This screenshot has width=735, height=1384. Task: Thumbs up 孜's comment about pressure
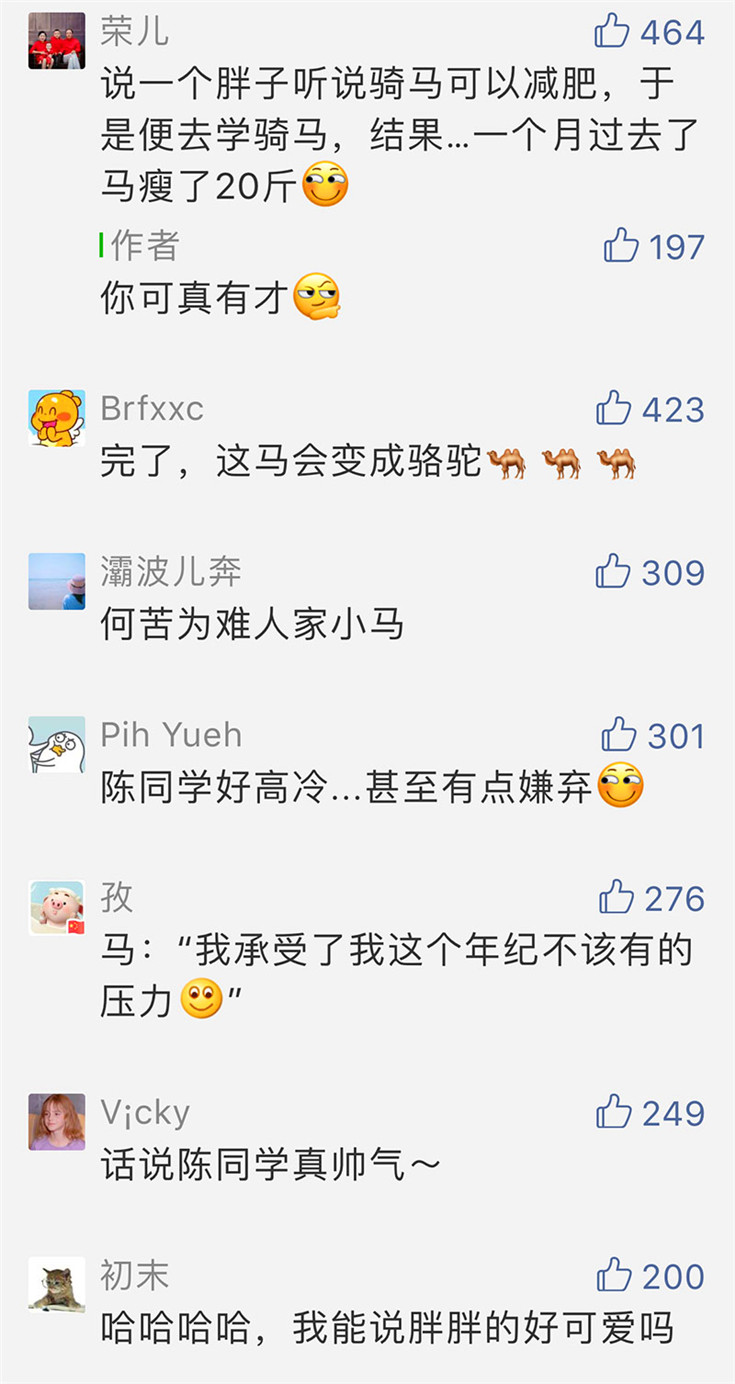(617, 897)
